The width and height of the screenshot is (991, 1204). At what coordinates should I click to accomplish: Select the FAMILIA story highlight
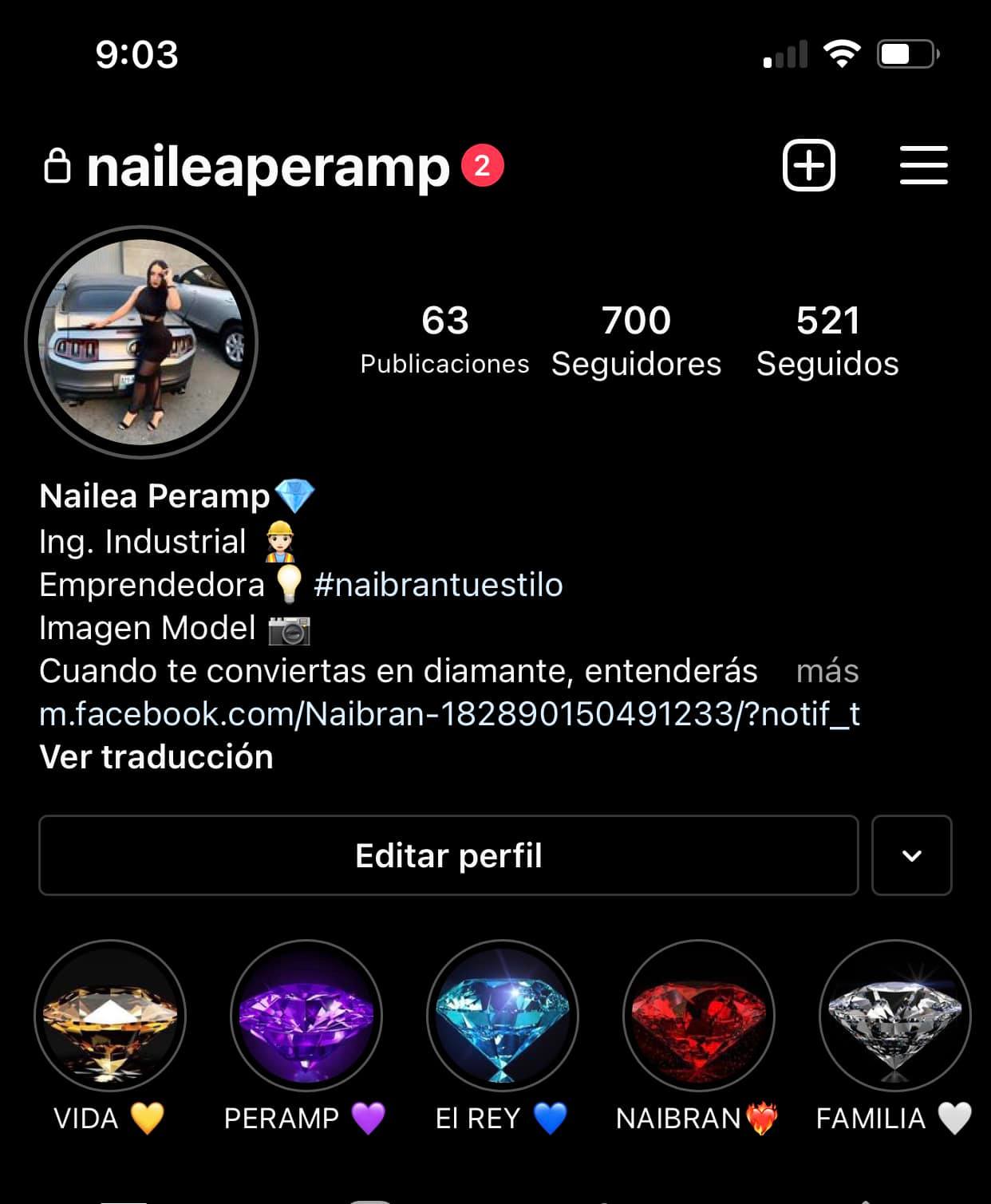click(x=894, y=1015)
